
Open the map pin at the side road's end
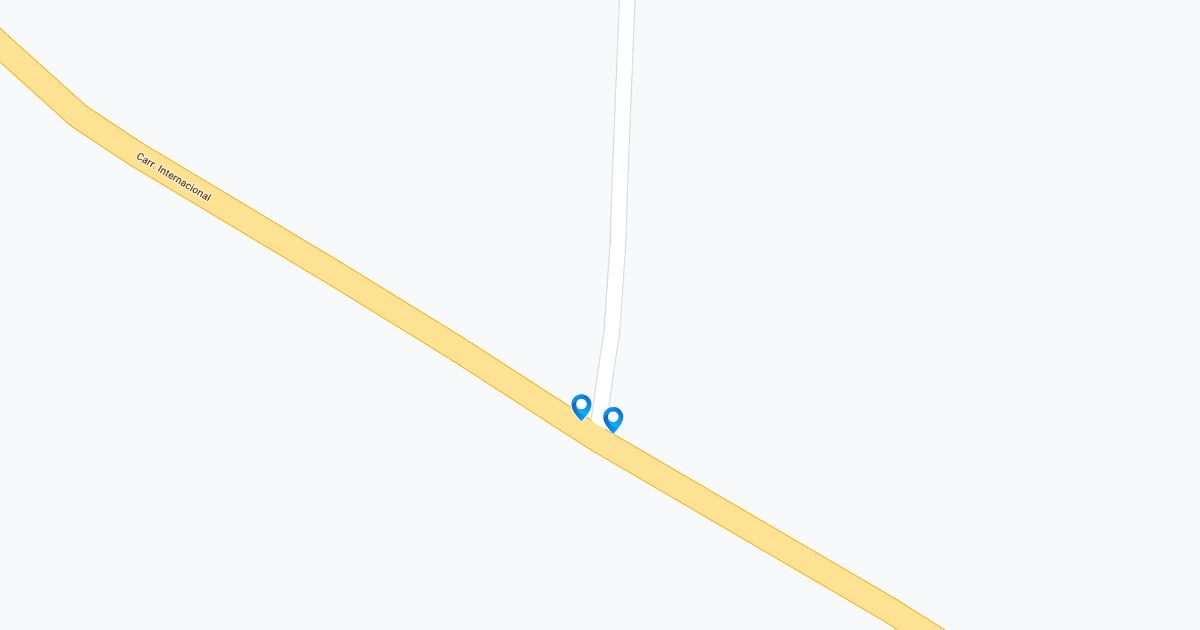click(613, 419)
